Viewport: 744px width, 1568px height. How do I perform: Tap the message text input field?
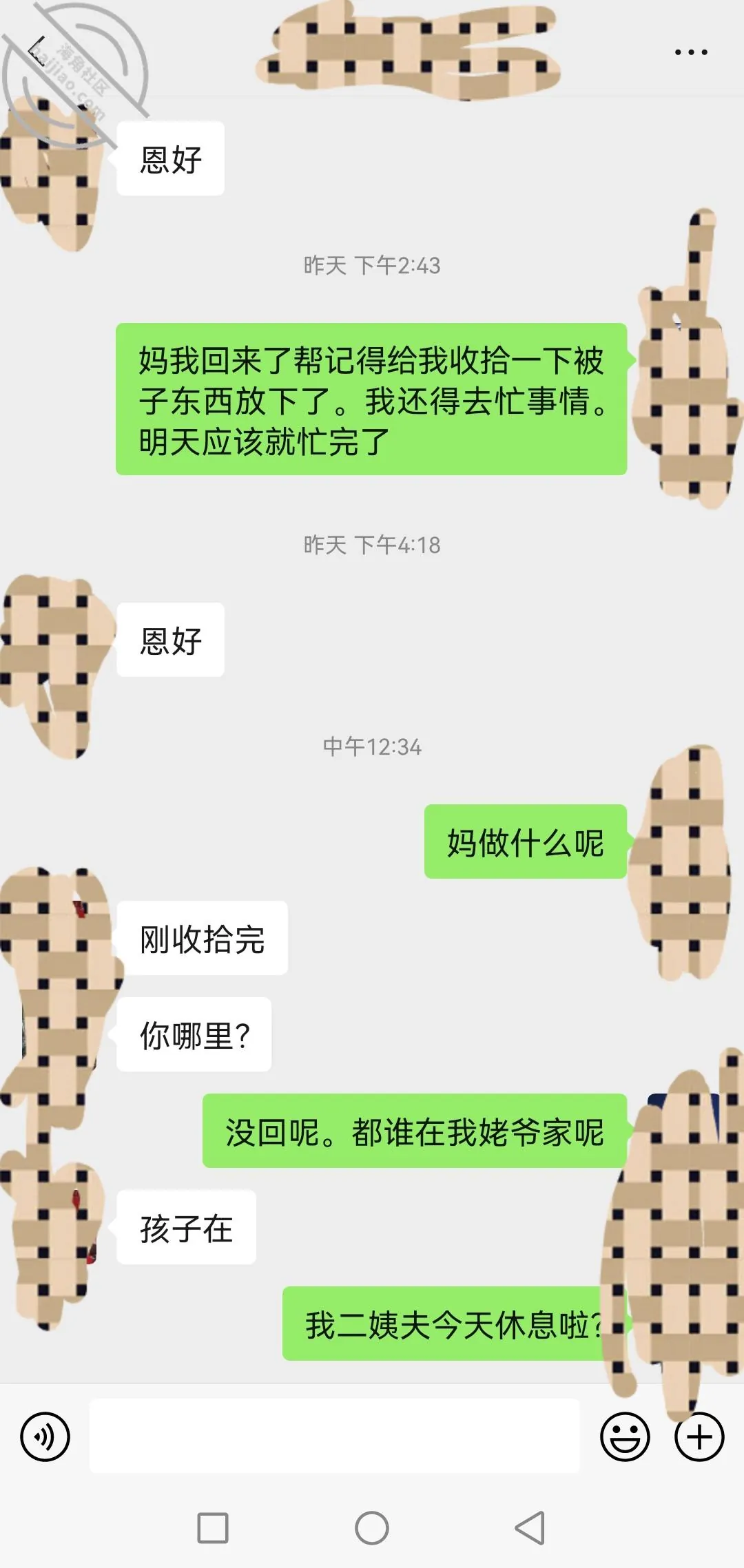click(x=334, y=1436)
